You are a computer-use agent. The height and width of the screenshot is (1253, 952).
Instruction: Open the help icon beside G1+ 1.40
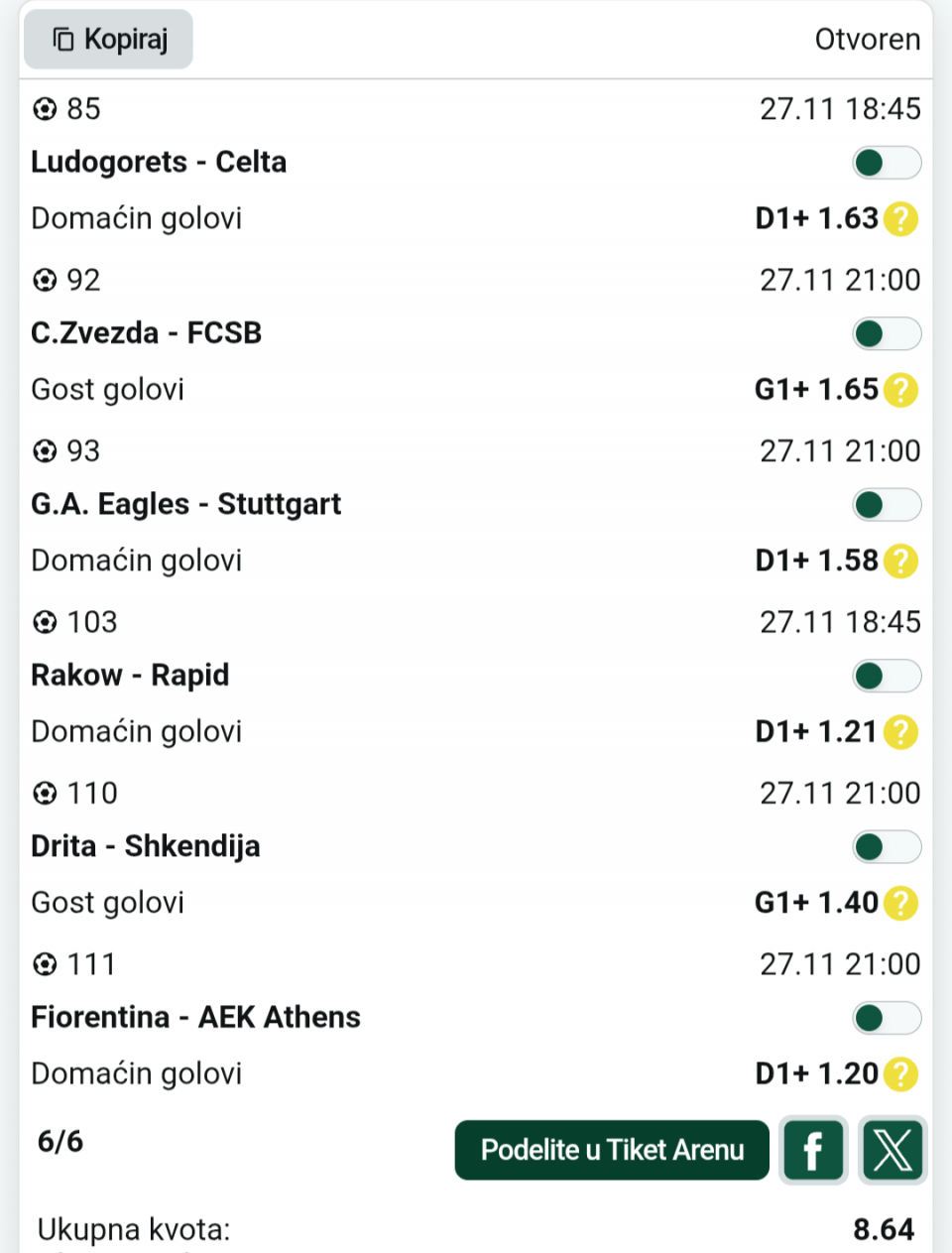click(900, 903)
